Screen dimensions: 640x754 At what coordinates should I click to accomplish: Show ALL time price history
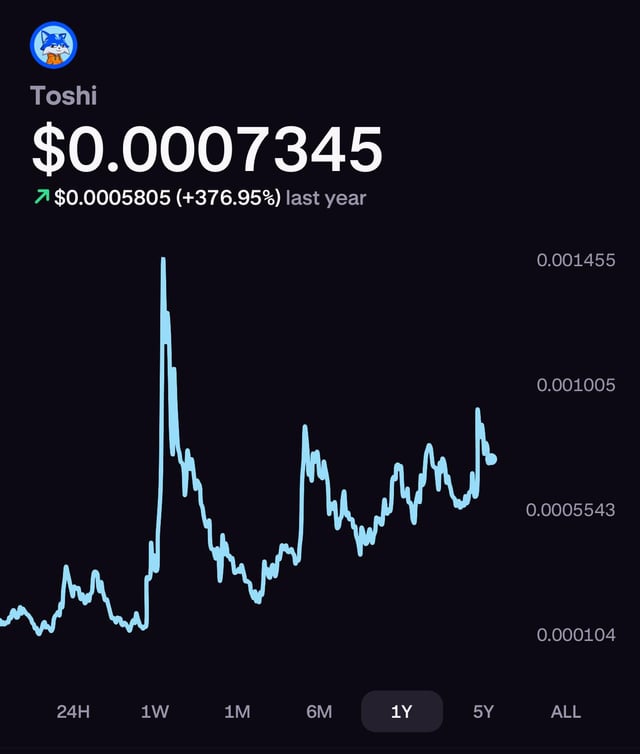pyautogui.click(x=565, y=712)
